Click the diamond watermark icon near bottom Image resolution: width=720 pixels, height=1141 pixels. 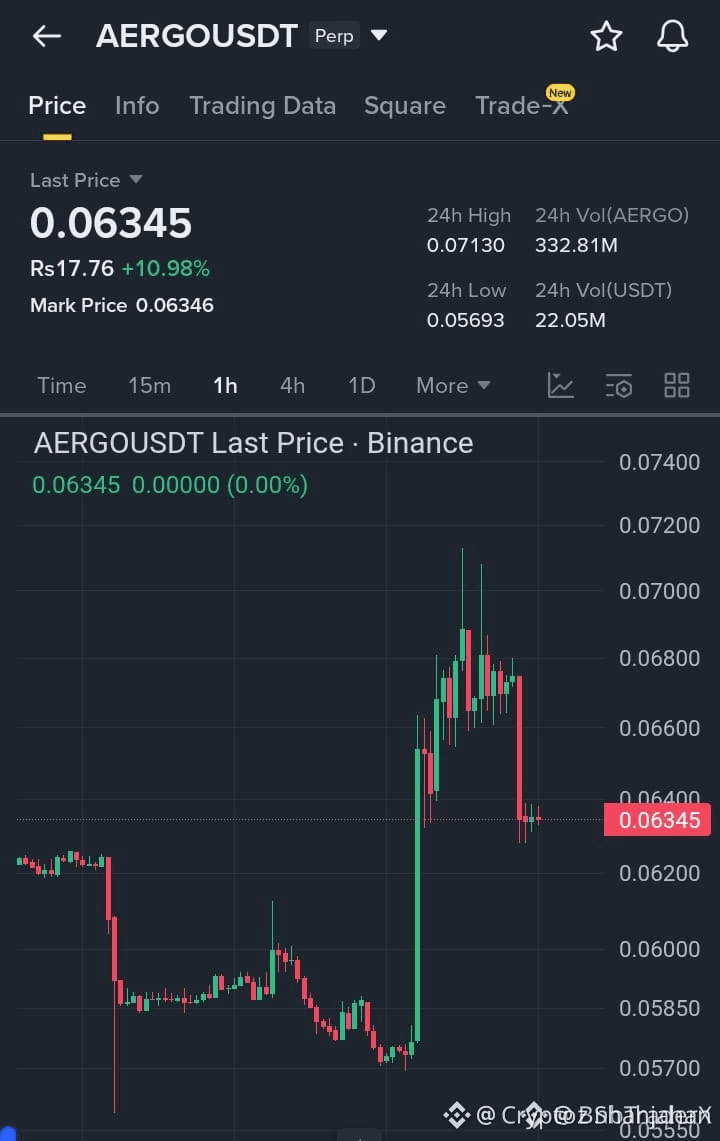point(457,1113)
